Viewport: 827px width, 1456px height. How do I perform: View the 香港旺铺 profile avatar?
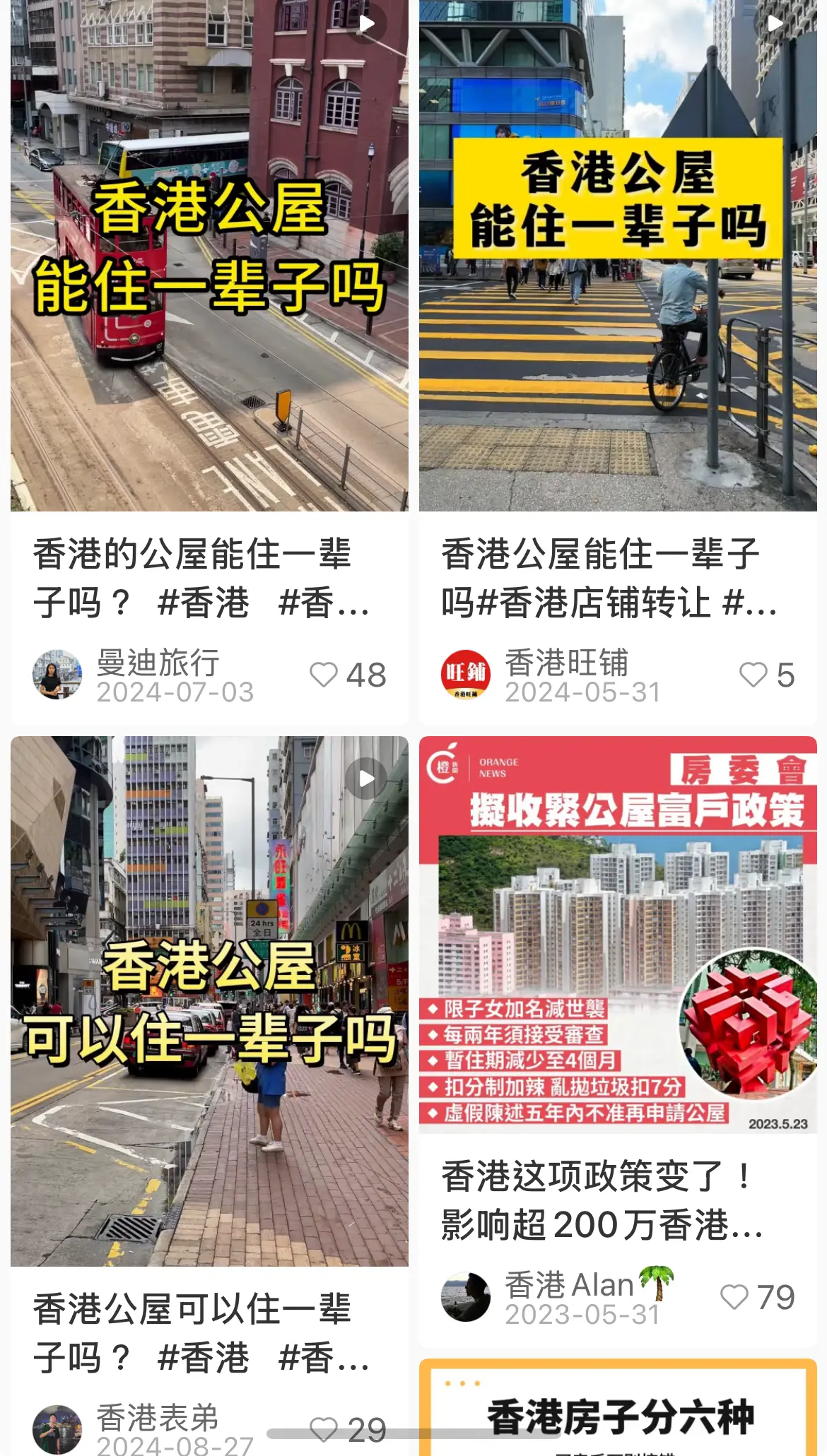point(466,675)
